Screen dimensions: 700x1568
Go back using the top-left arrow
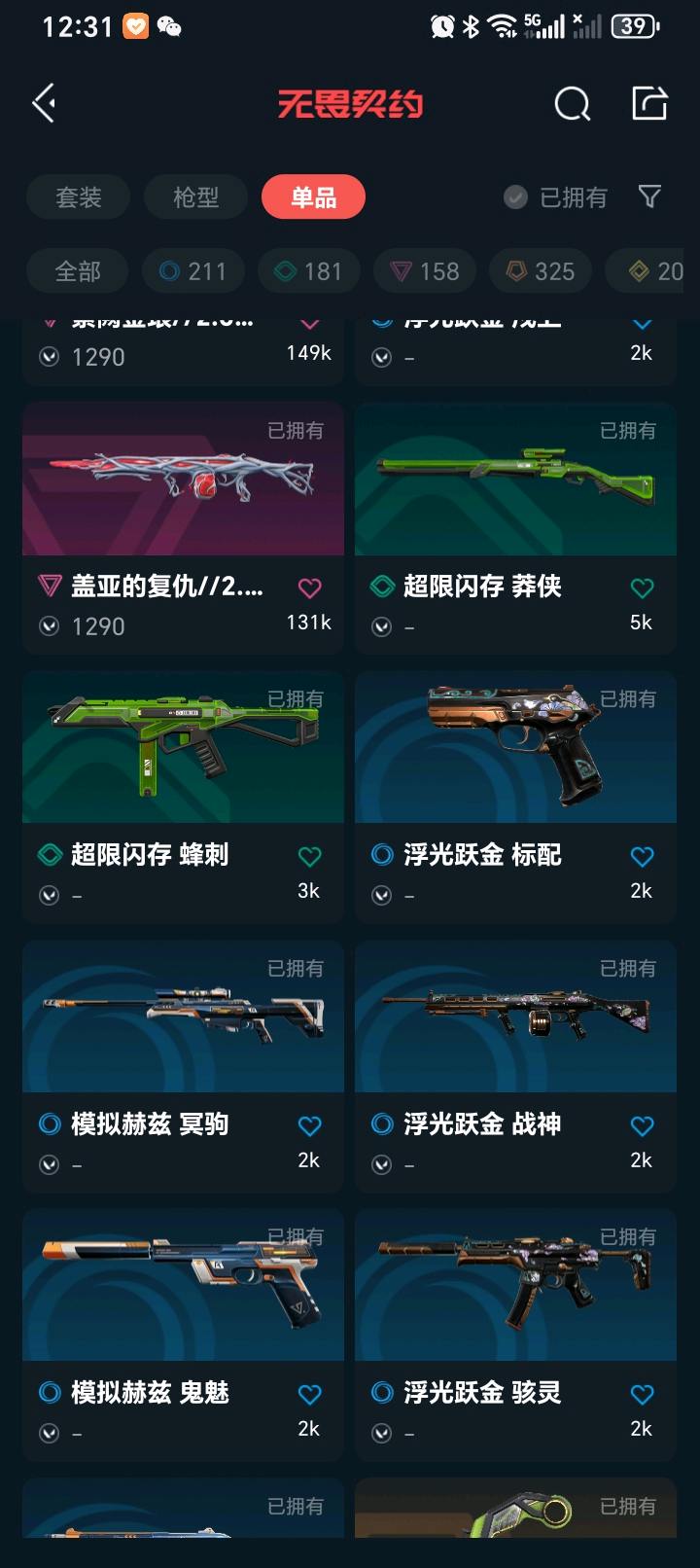44,103
